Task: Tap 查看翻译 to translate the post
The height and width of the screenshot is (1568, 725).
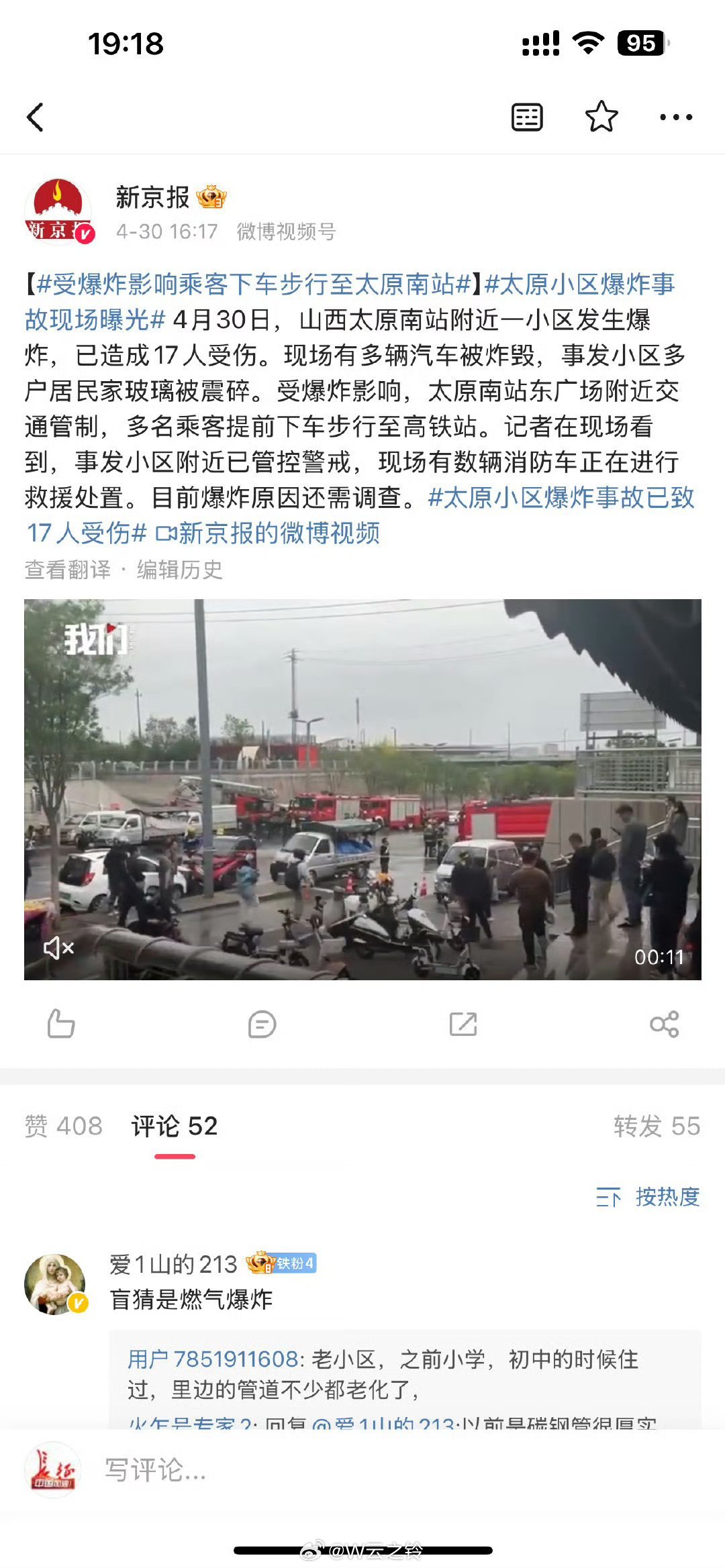Action: [68, 570]
